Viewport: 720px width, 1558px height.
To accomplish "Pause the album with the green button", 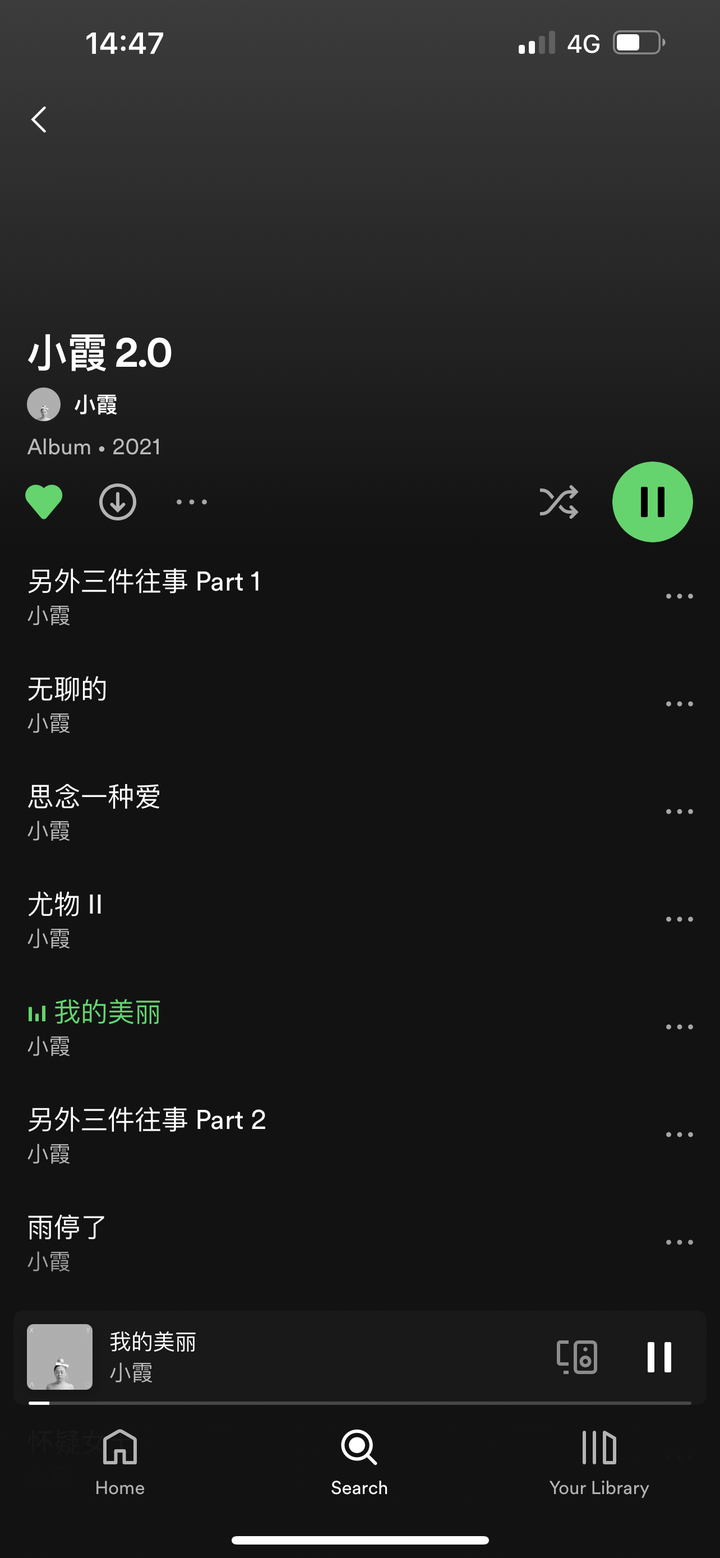I will [652, 502].
